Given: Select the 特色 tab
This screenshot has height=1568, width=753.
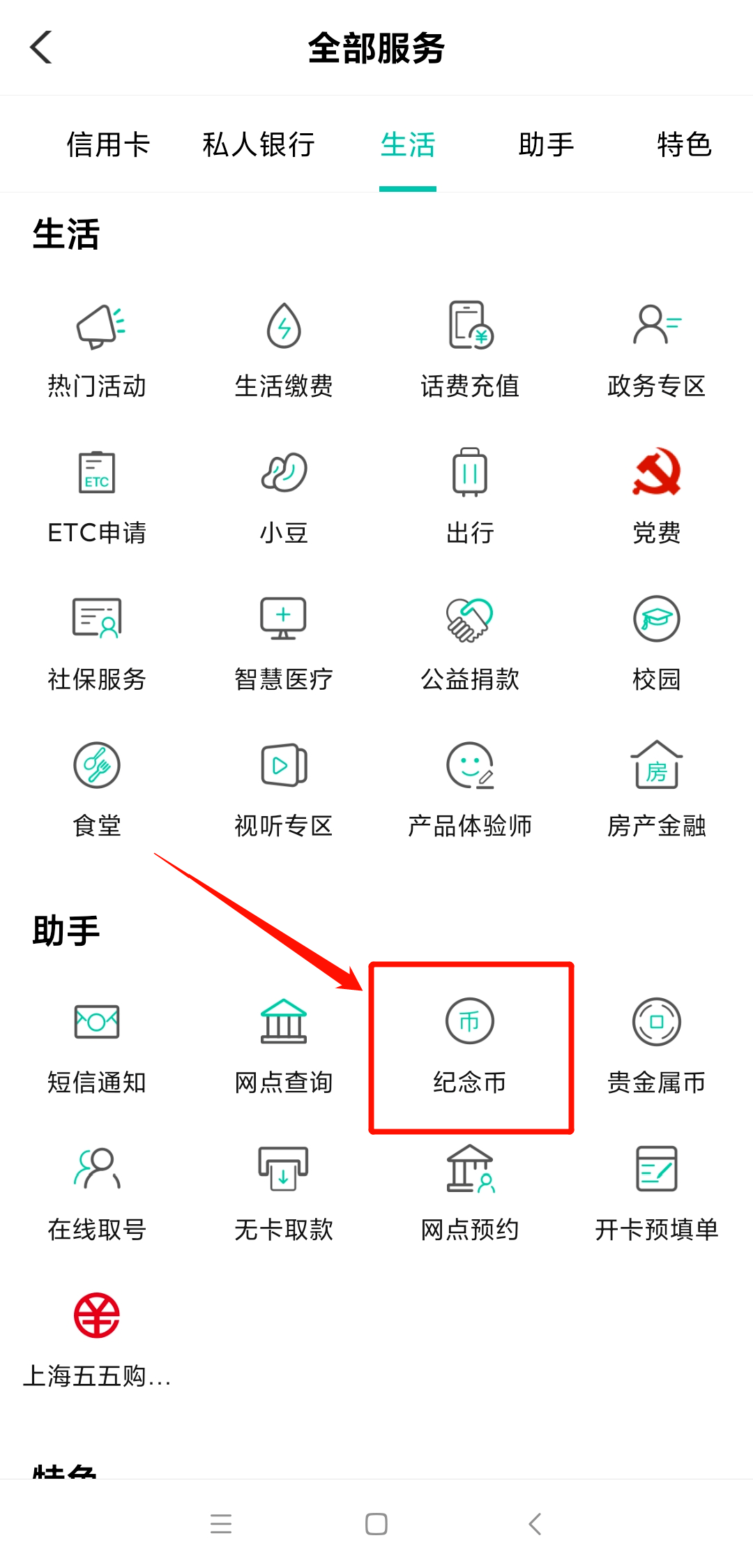Looking at the screenshot, I should [x=684, y=144].
